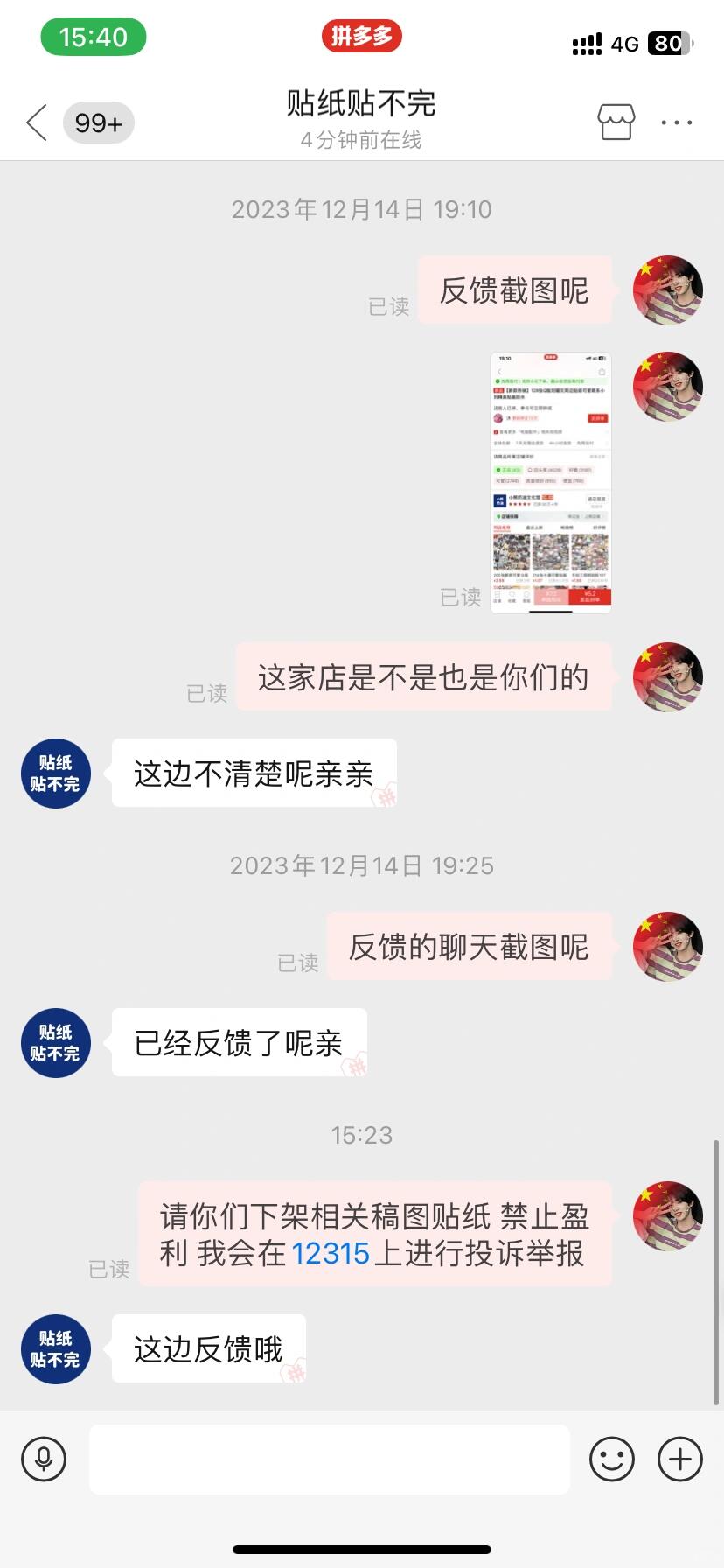Switch to voice input microphone
Viewport: 724px width, 1568px height.
[44, 1459]
